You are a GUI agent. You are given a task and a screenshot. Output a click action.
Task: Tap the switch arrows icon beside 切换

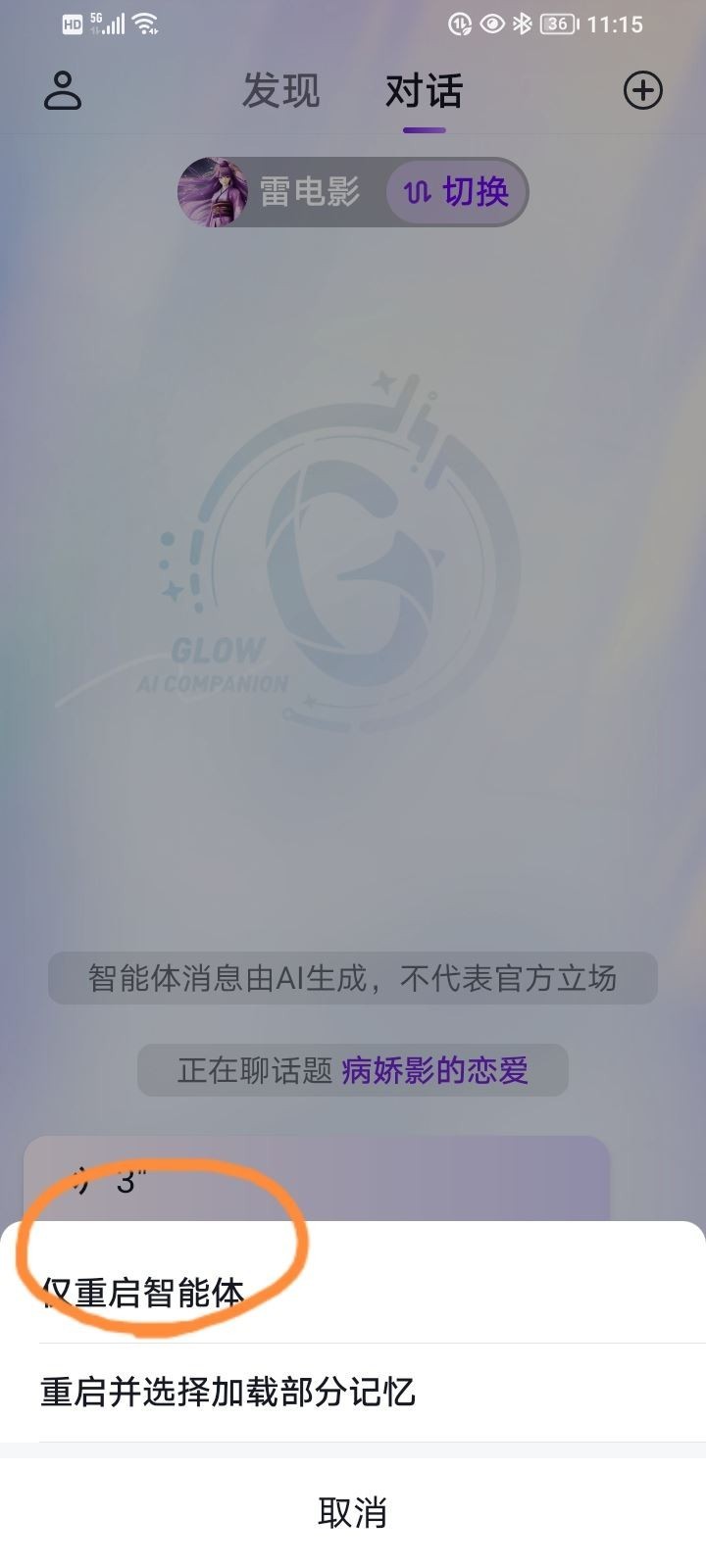click(420, 192)
